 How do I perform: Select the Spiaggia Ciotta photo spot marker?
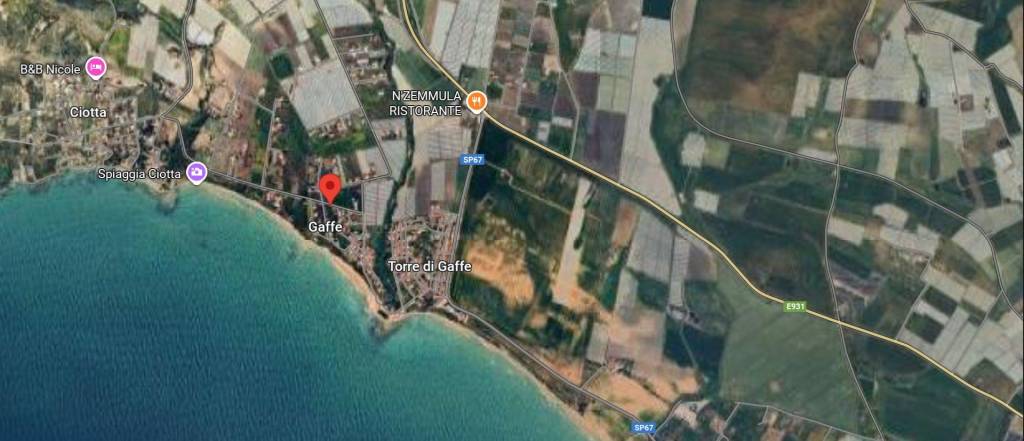tap(197, 174)
